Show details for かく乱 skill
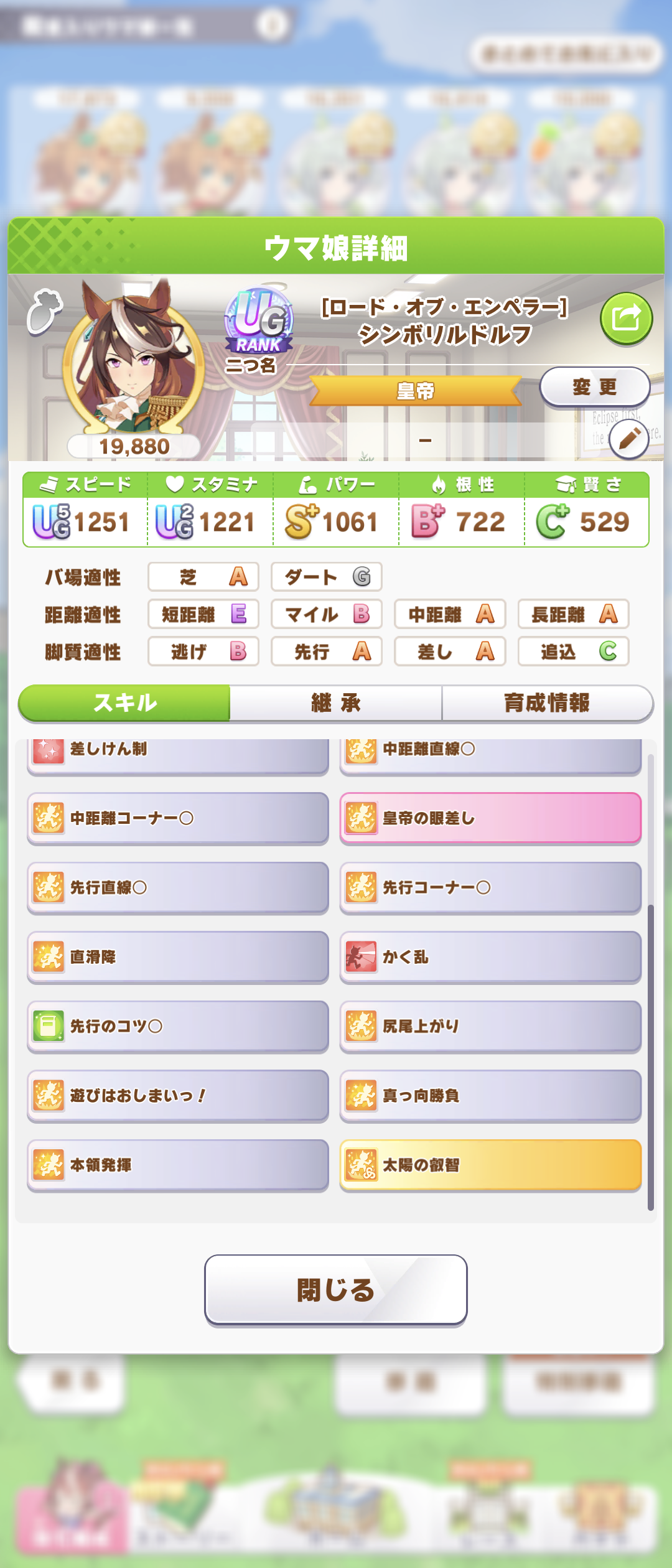 click(x=490, y=957)
